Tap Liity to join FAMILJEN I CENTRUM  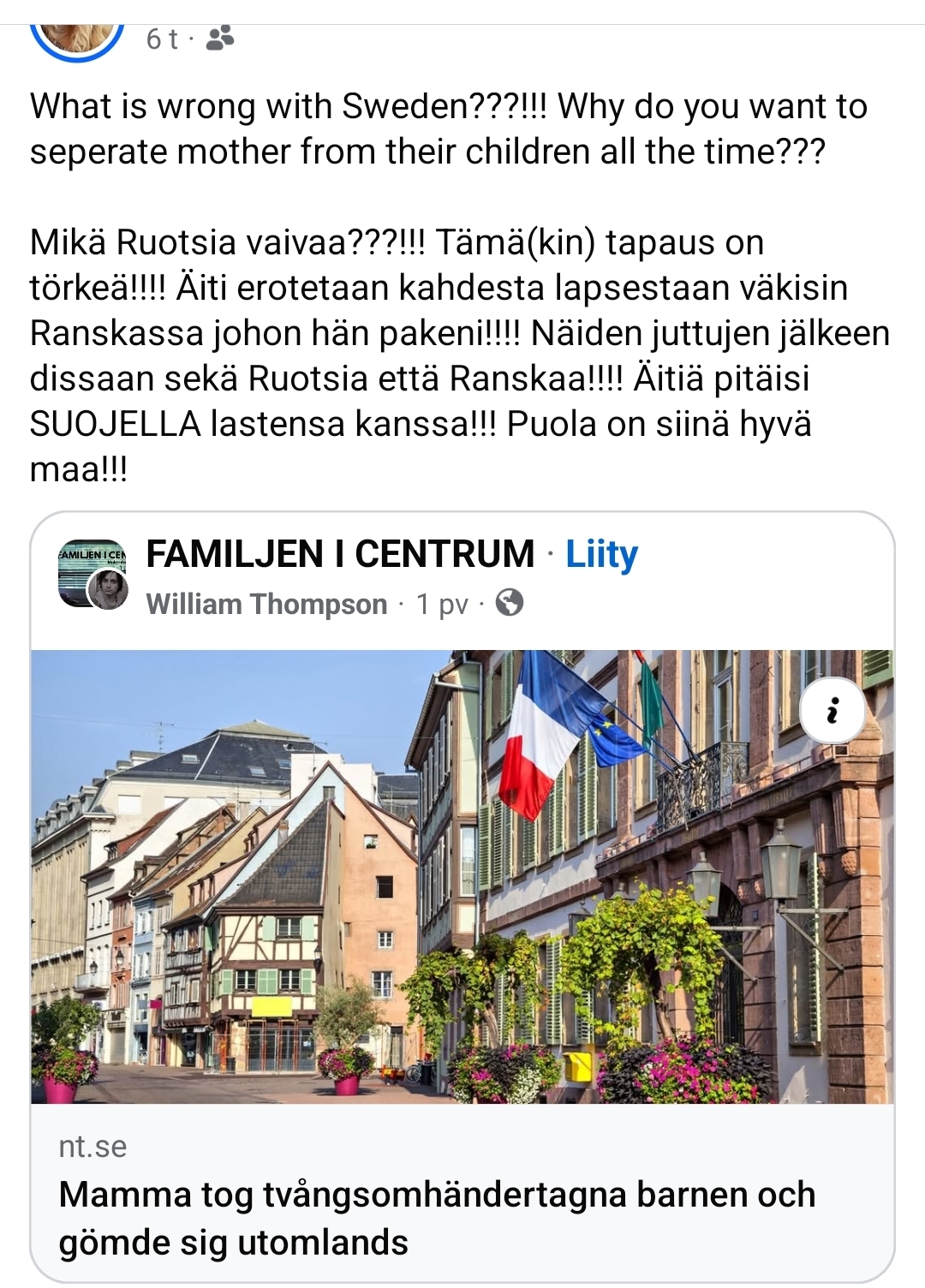point(601,555)
